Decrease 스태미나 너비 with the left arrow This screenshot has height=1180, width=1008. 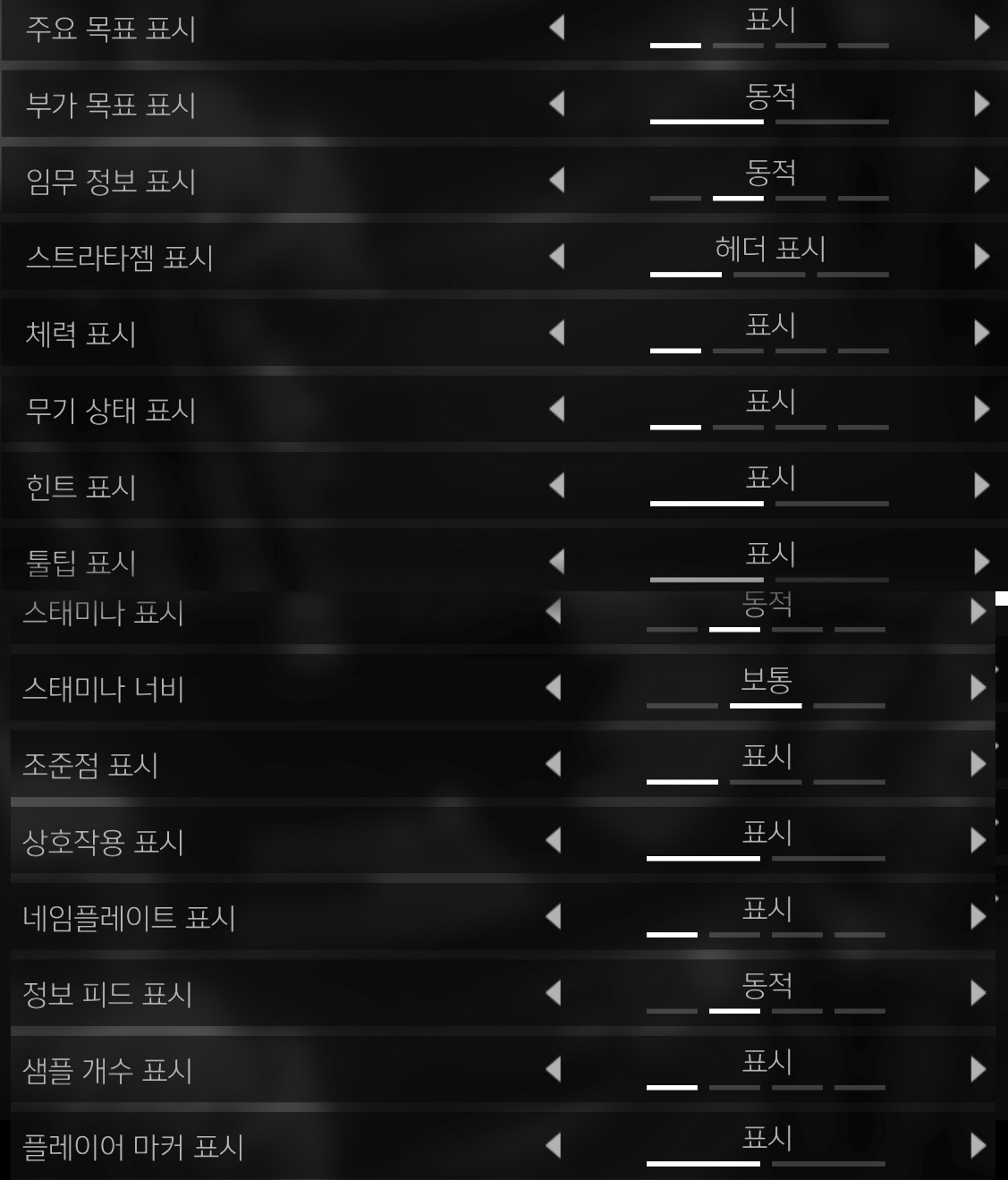pyautogui.click(x=553, y=687)
